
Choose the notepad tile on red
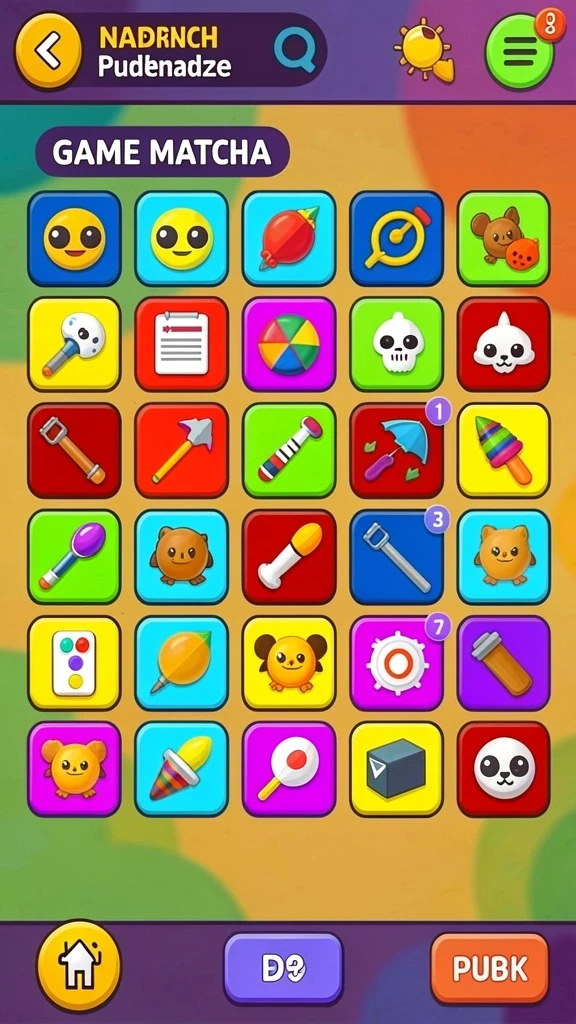click(182, 344)
